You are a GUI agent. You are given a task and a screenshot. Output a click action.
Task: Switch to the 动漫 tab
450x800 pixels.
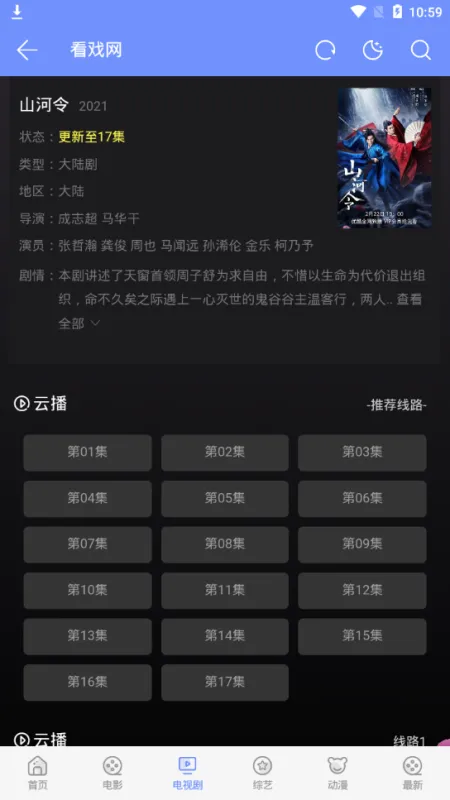337,773
